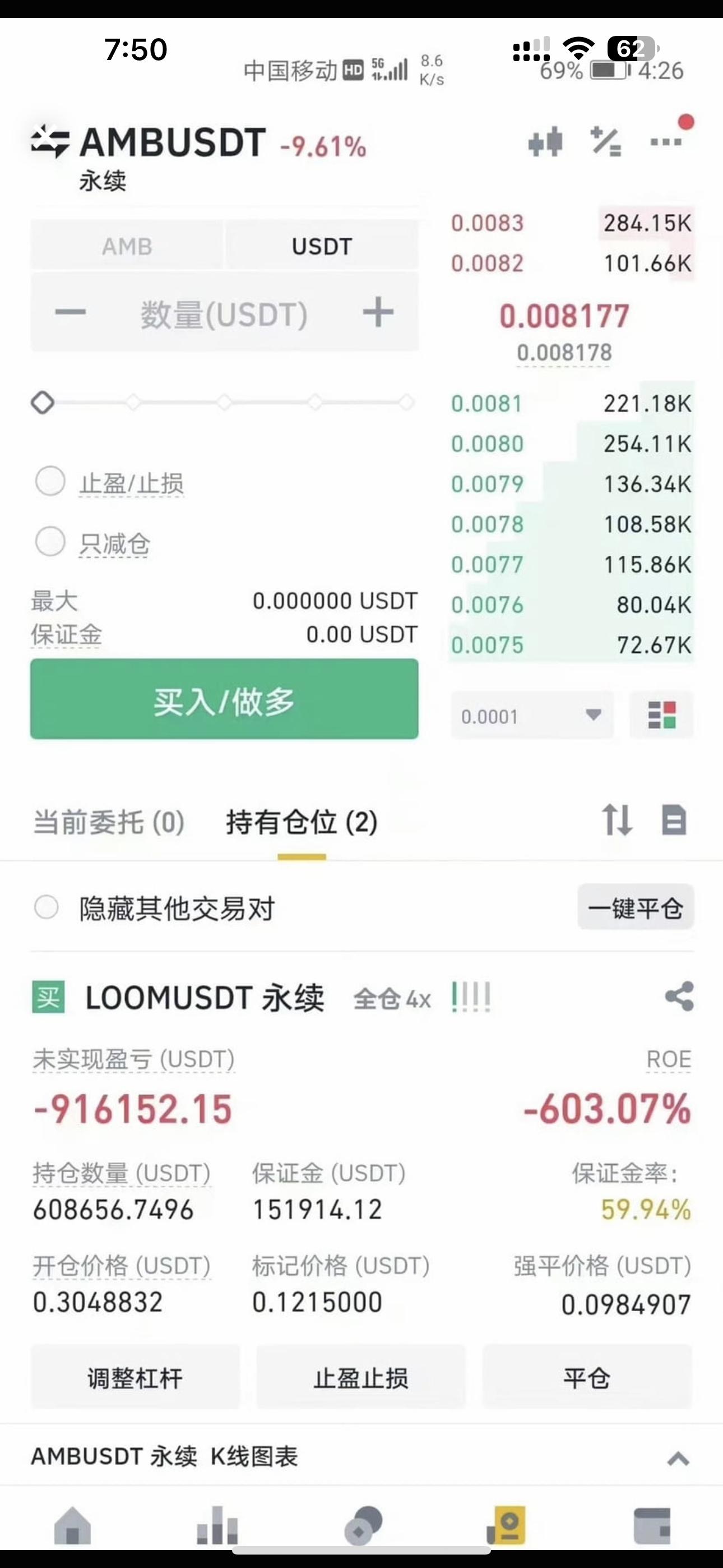Toggle 隐藏其他交易对 checkbox
The height and width of the screenshot is (1568, 723).
[47, 907]
